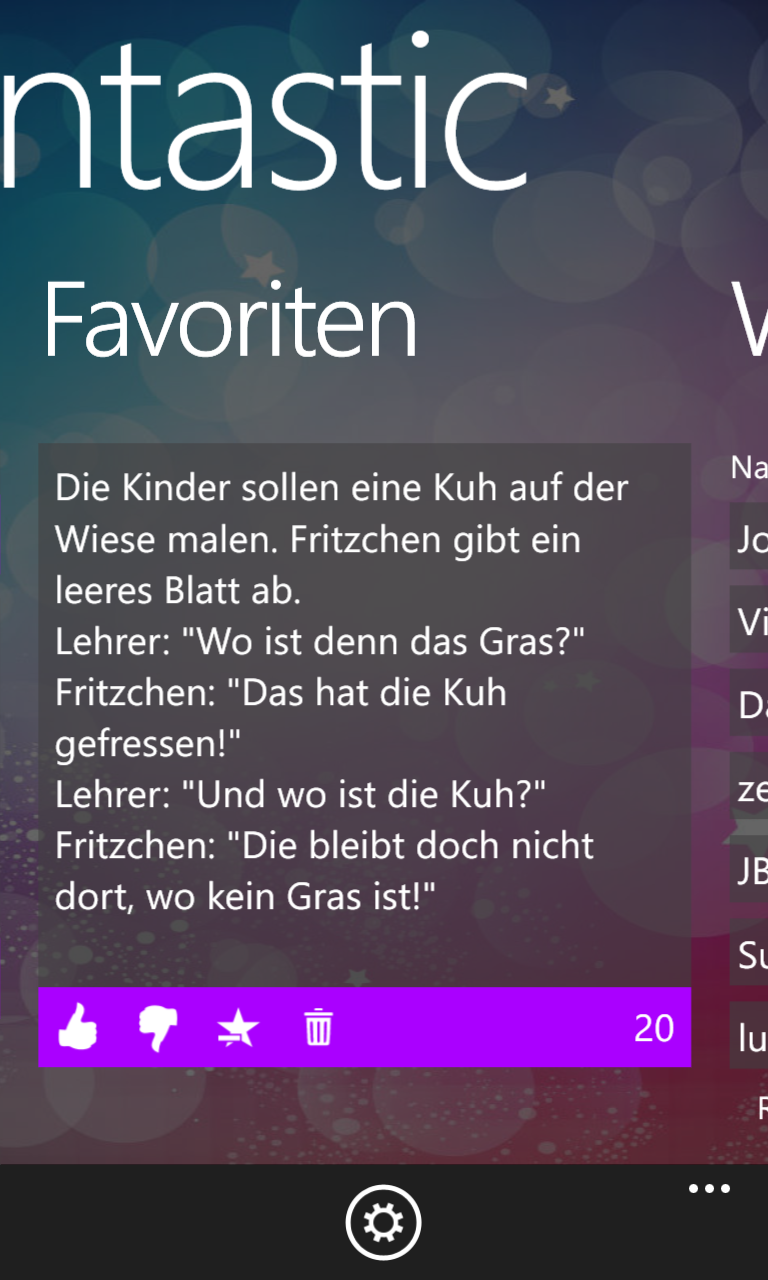Give the Fritzchen joke a thumbs up
The width and height of the screenshot is (768, 1280).
click(x=78, y=1027)
